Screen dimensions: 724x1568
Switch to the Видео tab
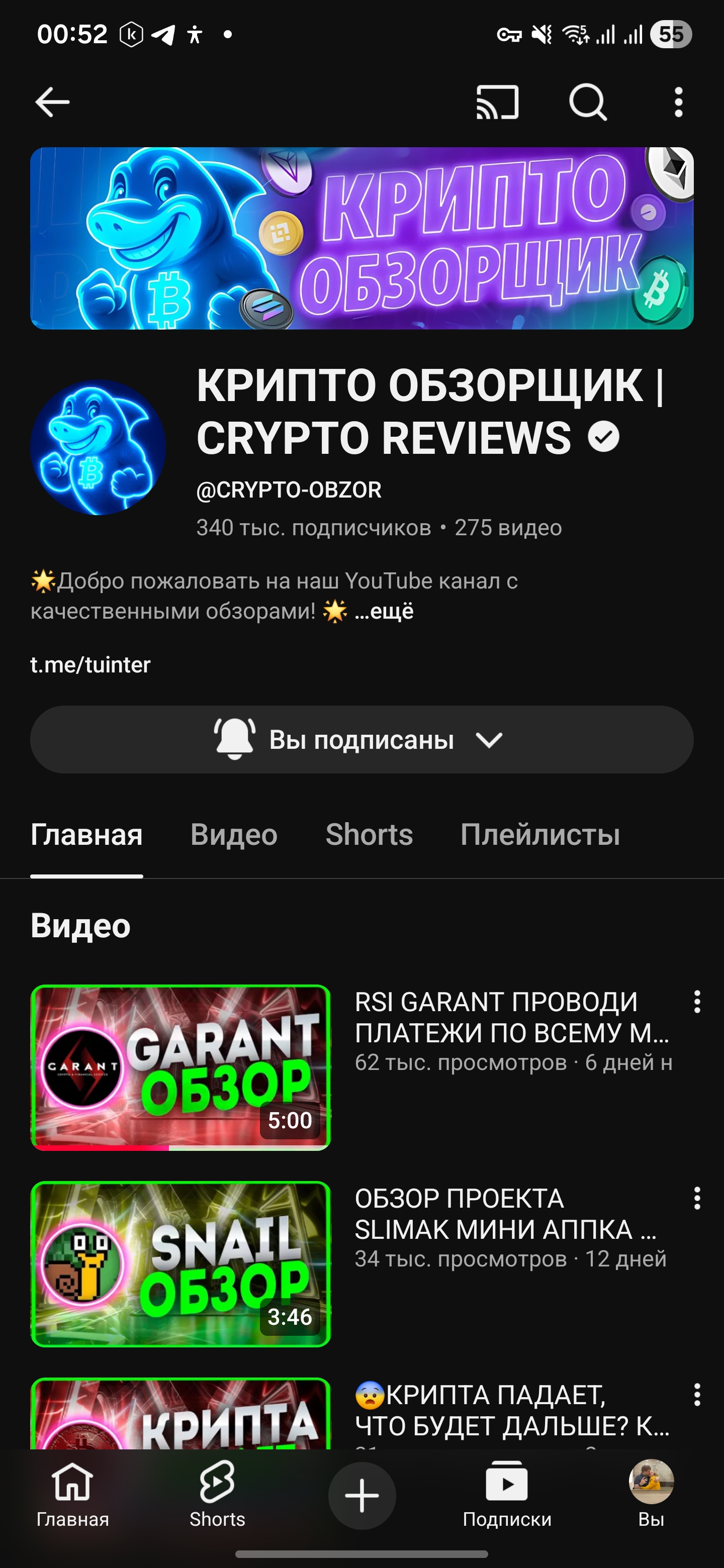click(233, 835)
